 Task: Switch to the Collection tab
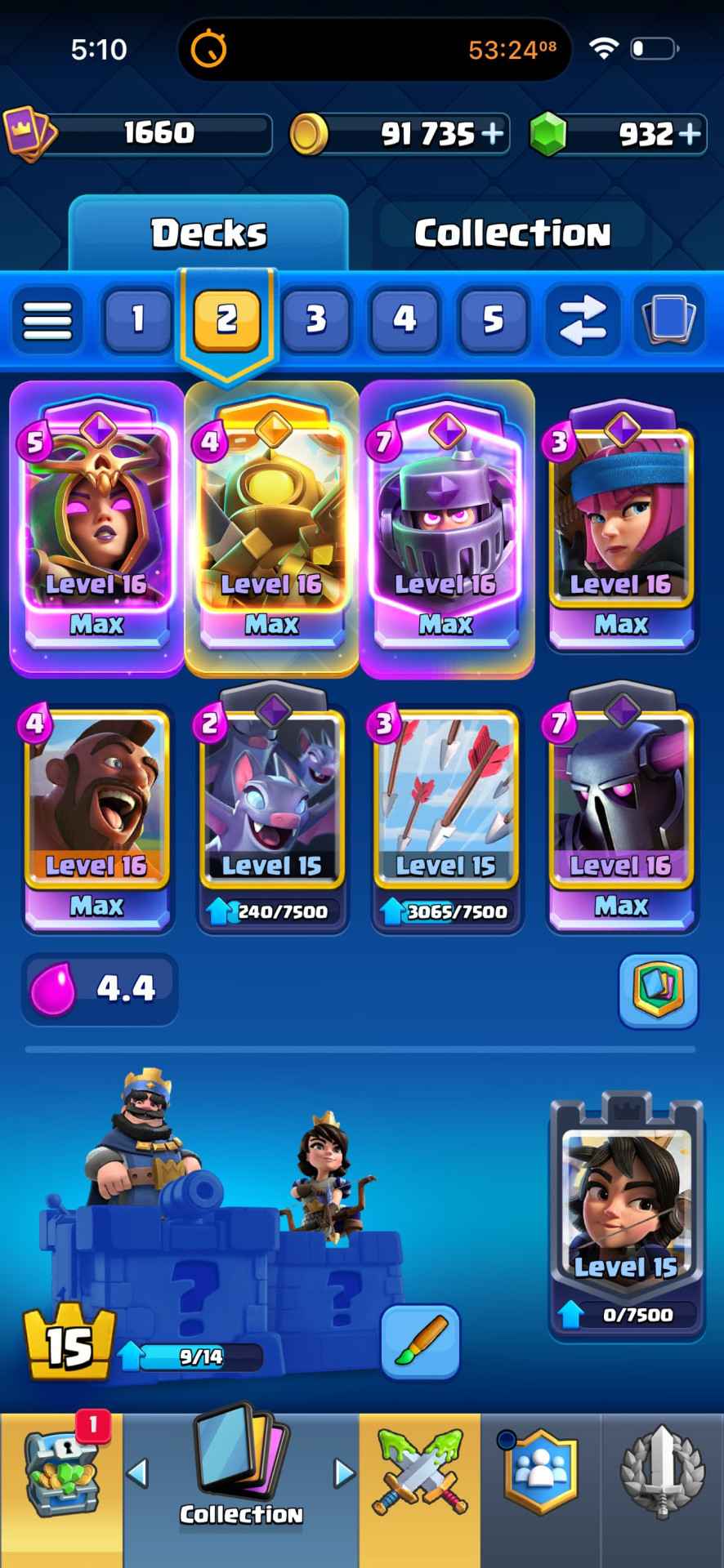pos(512,233)
